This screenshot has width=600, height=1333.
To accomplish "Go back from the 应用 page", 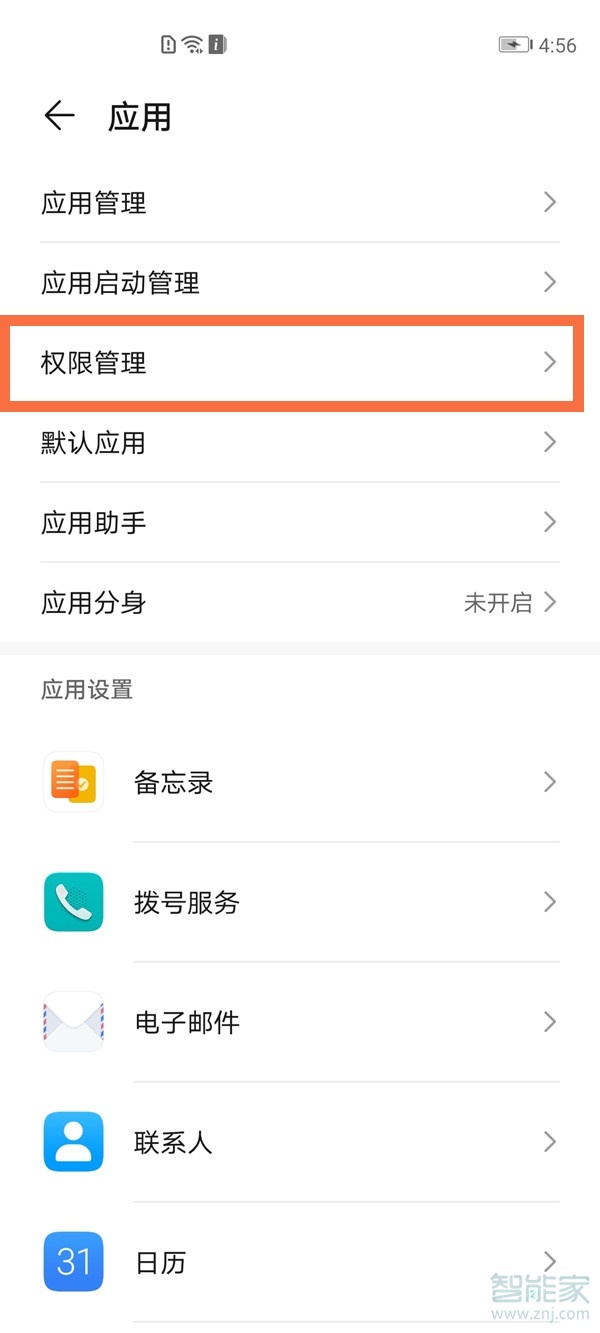I will (59, 117).
